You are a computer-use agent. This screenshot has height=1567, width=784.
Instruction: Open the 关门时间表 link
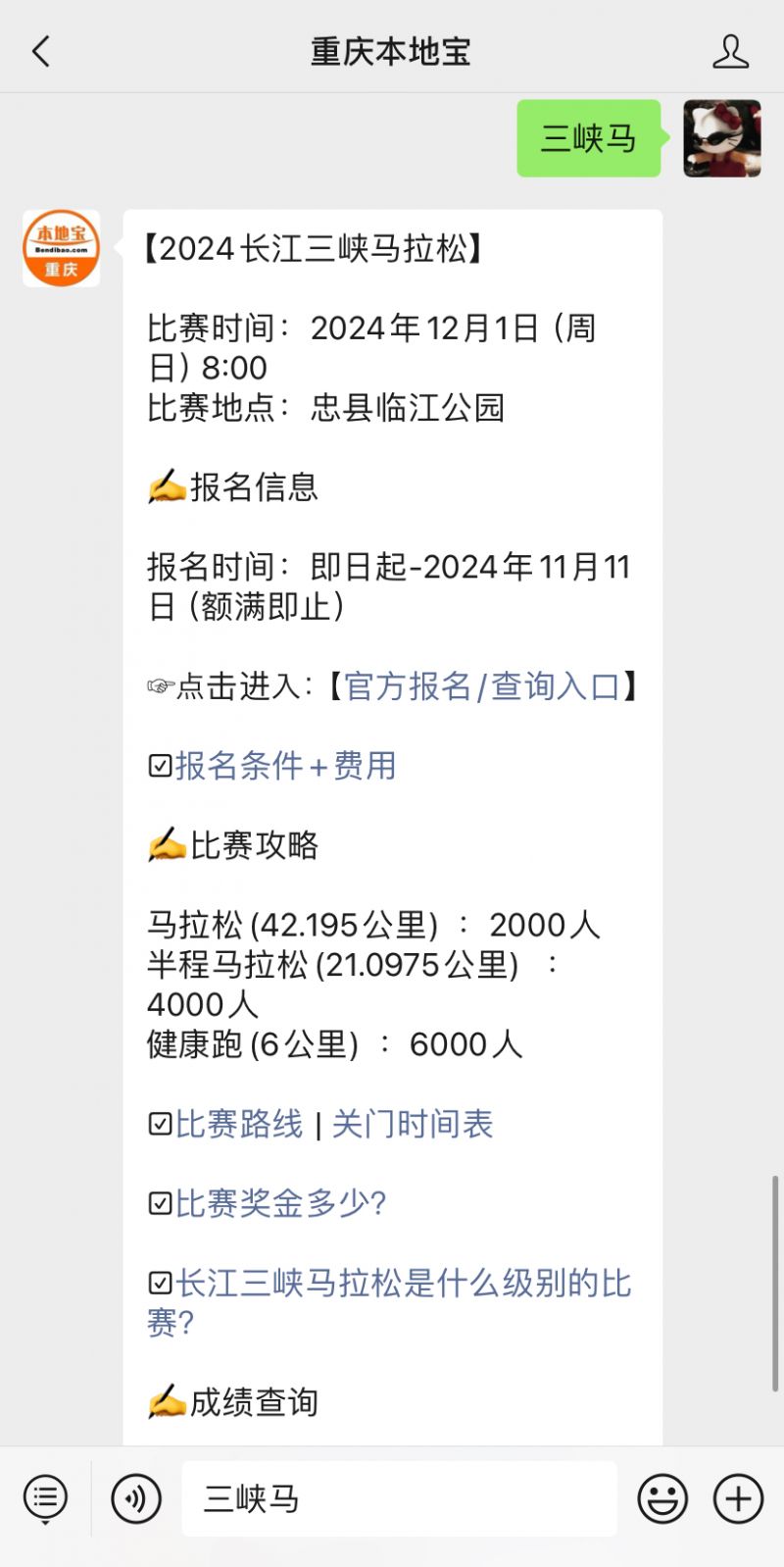(413, 1124)
